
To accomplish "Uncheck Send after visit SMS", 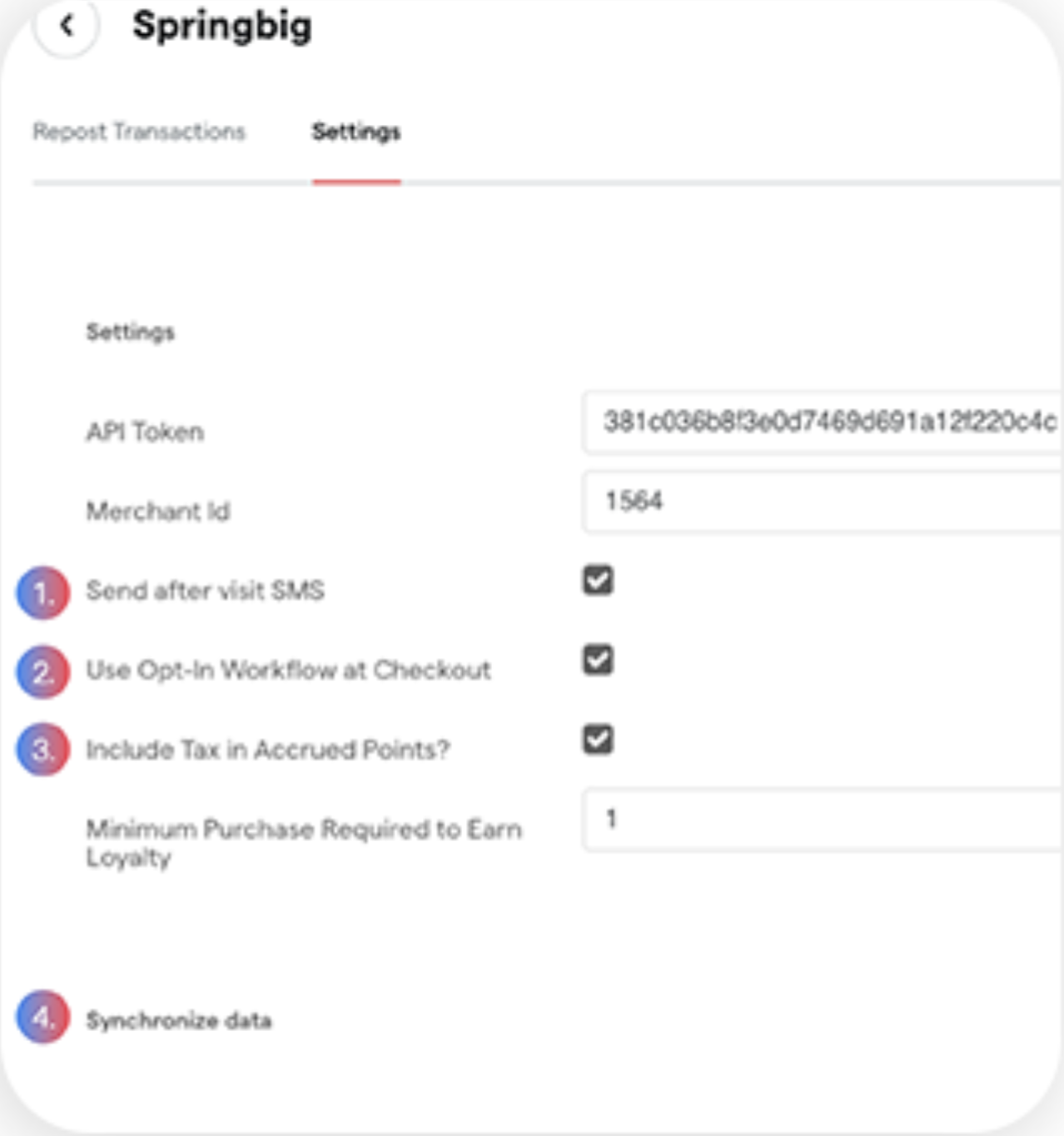I will tap(598, 580).
